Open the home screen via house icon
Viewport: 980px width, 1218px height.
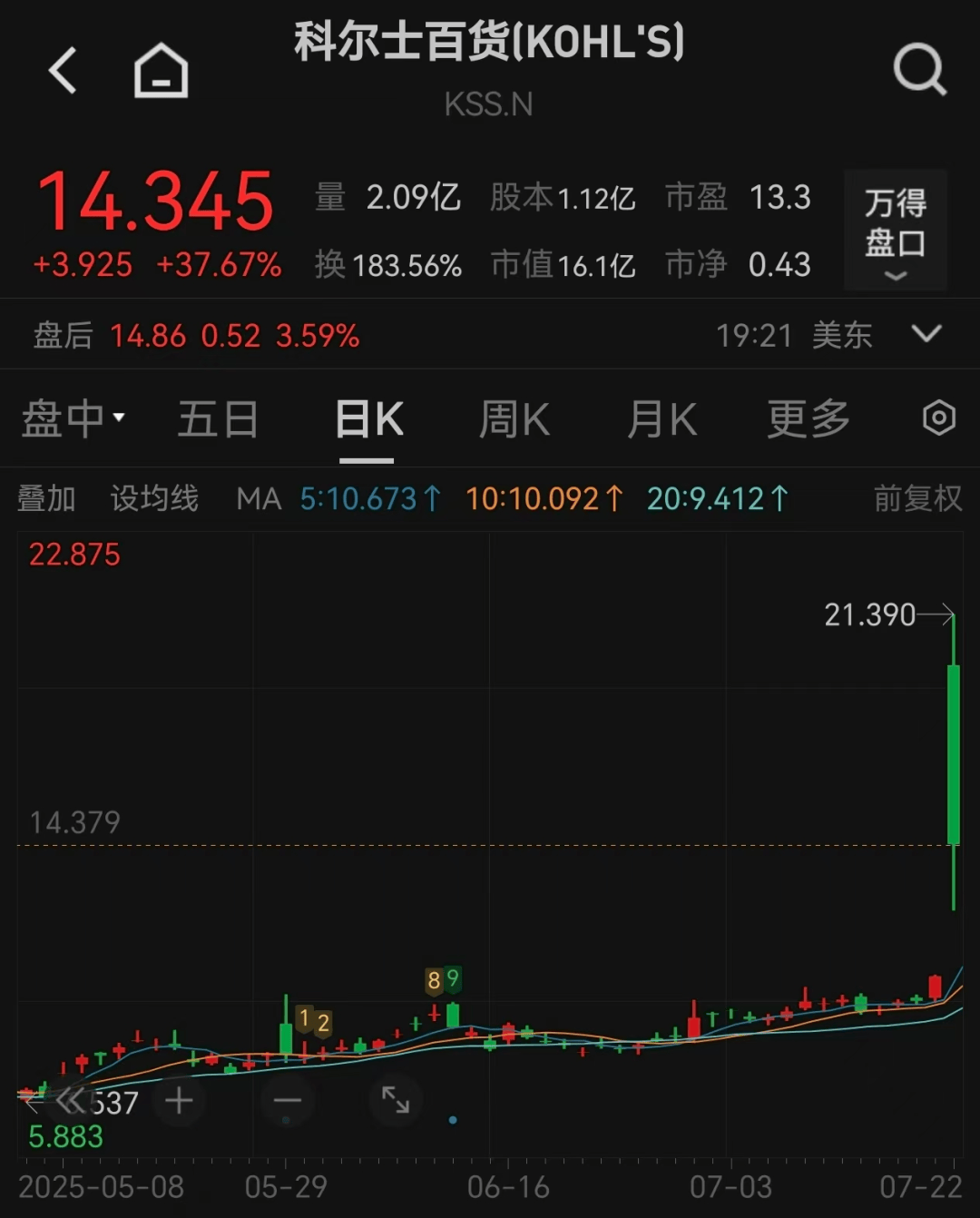click(x=162, y=68)
